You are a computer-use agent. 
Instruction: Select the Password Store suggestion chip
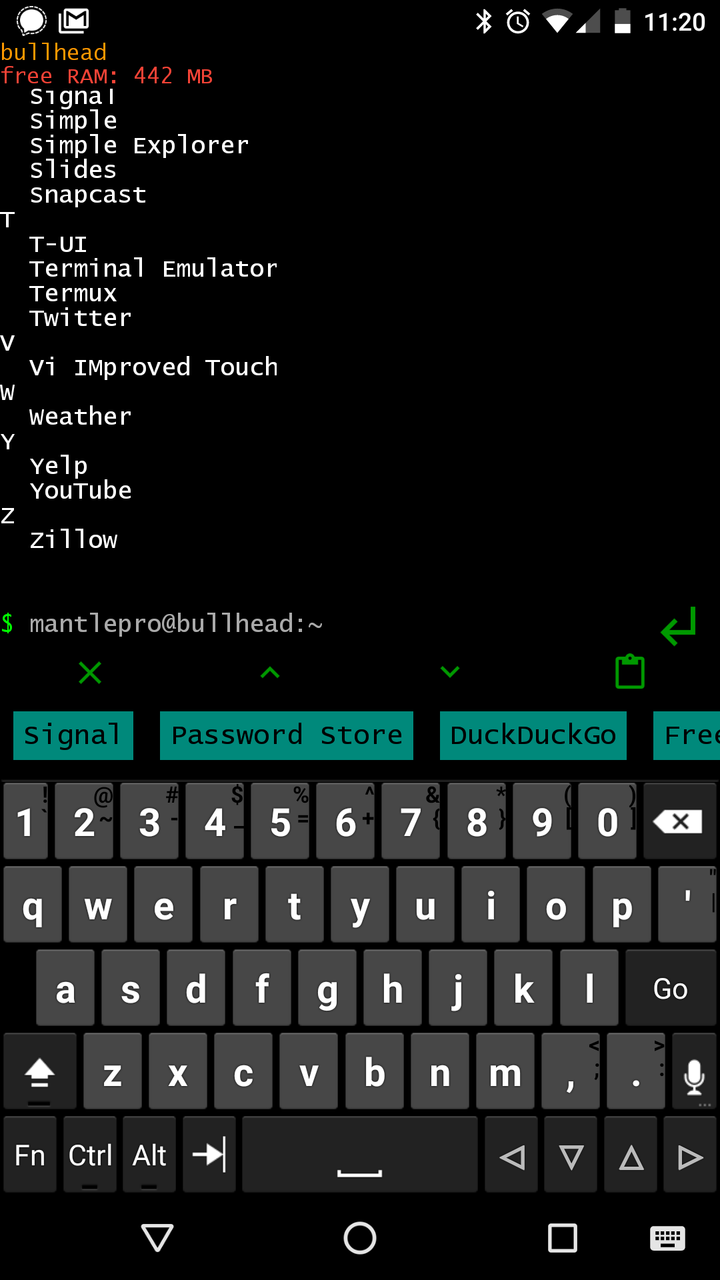[286, 736]
